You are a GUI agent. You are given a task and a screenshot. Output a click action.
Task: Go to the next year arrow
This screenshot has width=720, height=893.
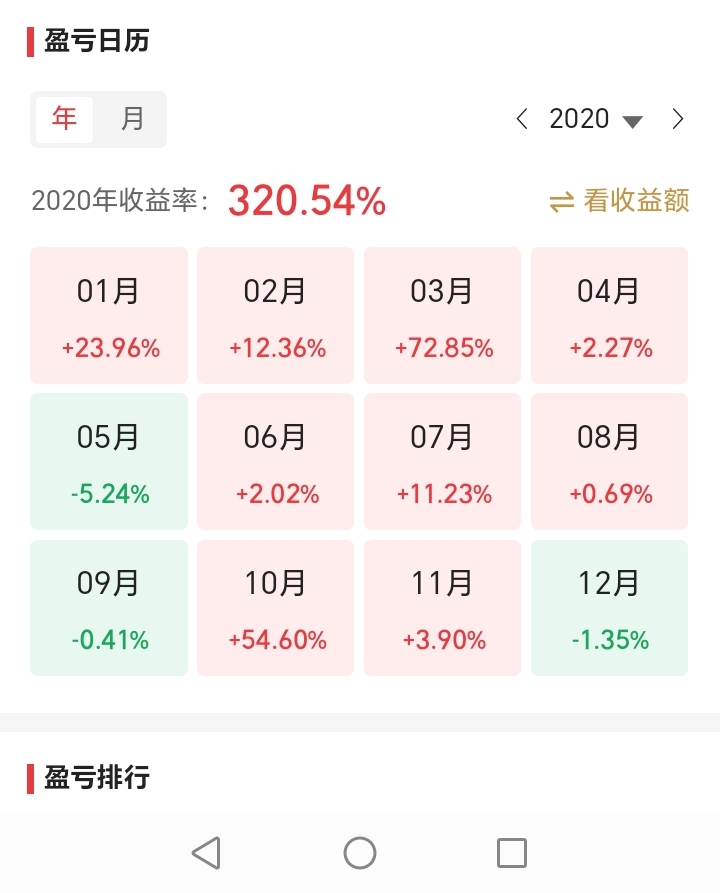coord(677,119)
